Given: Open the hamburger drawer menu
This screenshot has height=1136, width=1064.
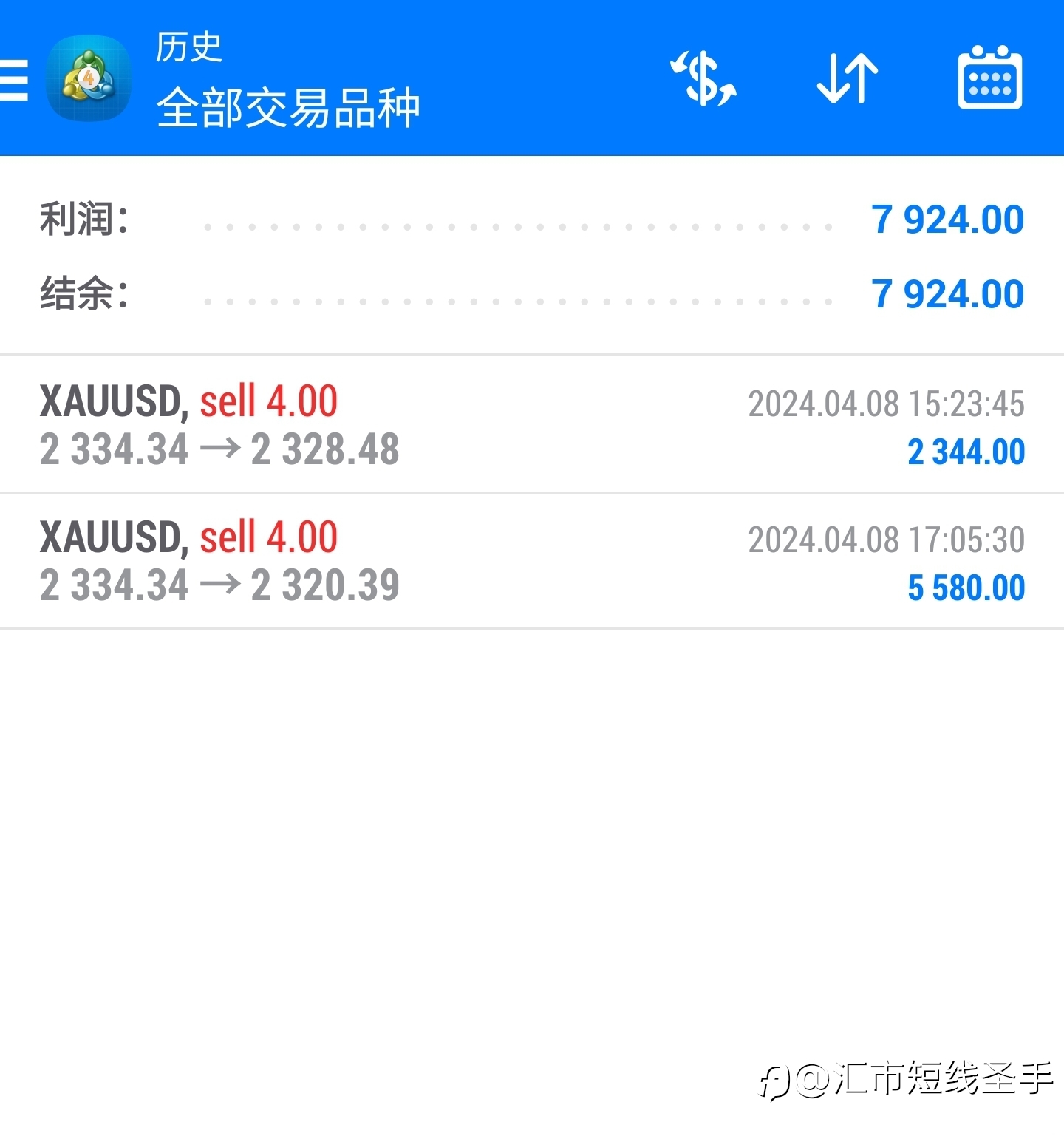Looking at the screenshot, I should pos(13,79).
